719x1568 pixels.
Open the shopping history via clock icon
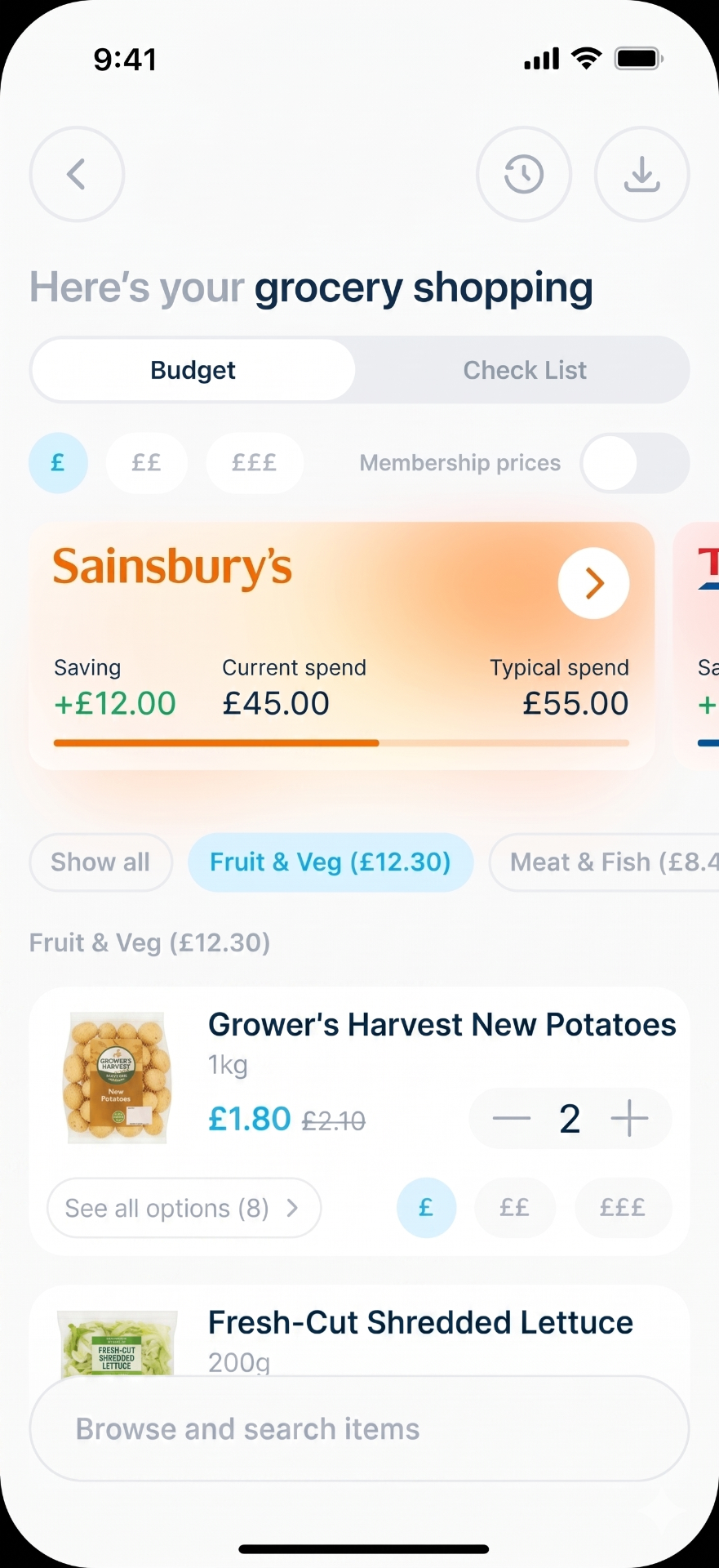523,174
